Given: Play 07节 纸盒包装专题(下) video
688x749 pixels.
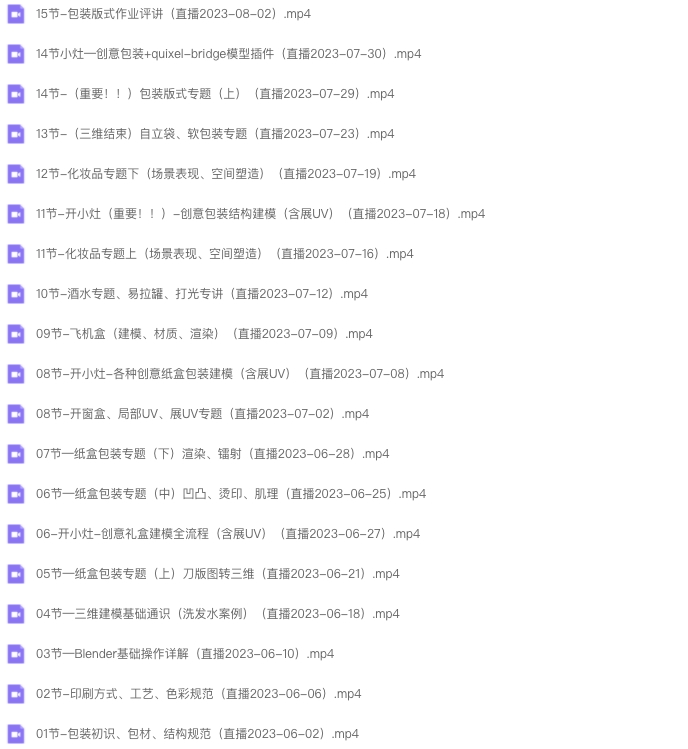Looking at the screenshot, I should point(212,454).
